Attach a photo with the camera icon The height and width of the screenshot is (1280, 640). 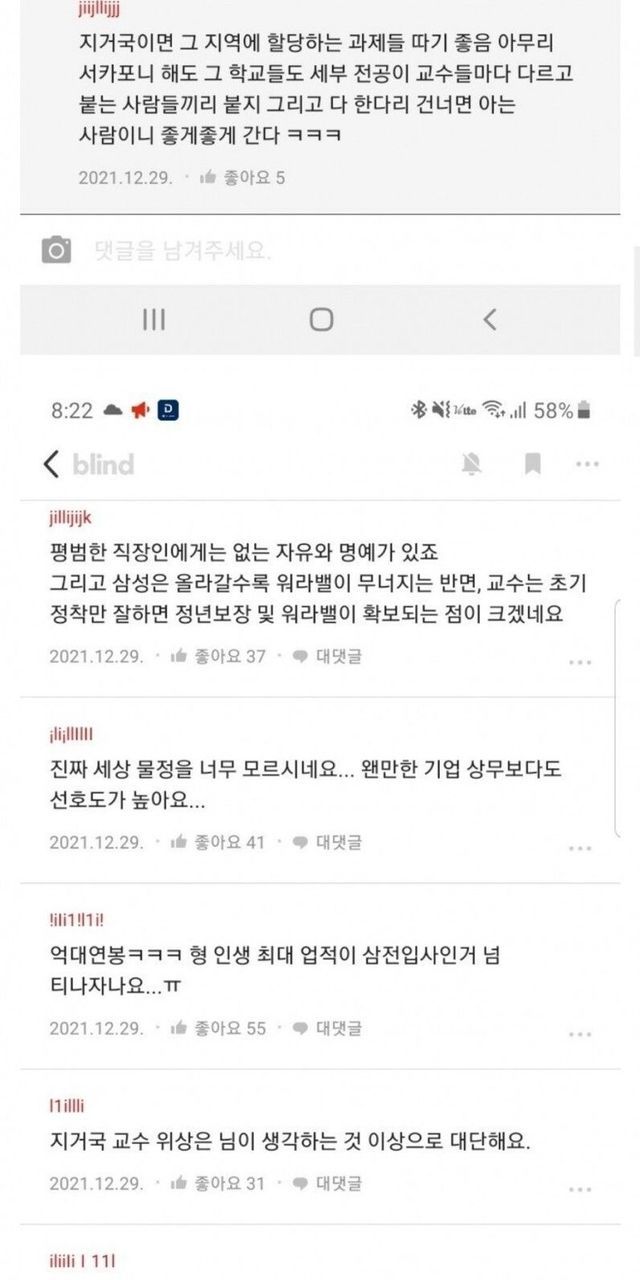pos(57,250)
